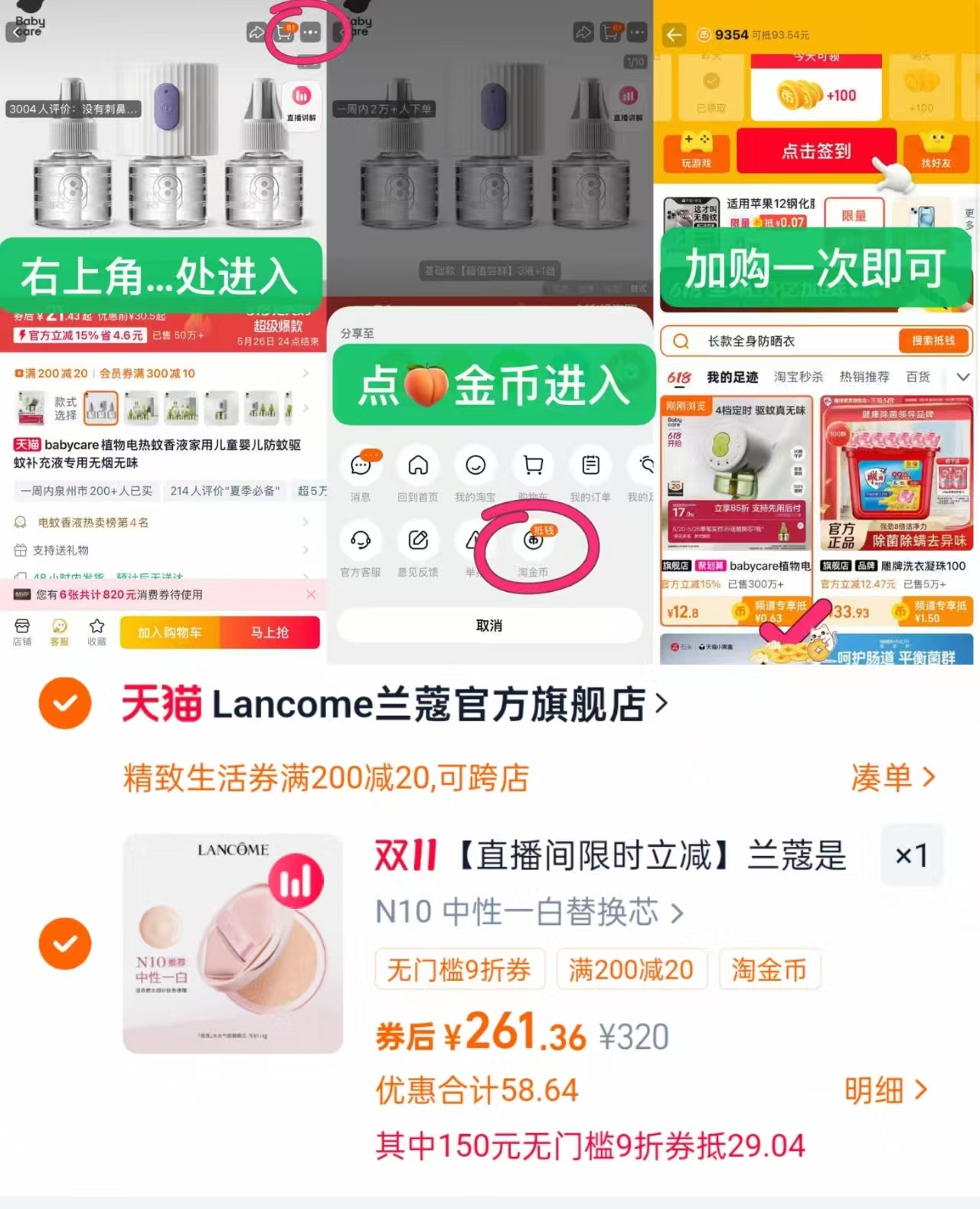980x1209 pixels.
Task: Expand the category tabs with the down chevron
Action: tap(963, 377)
